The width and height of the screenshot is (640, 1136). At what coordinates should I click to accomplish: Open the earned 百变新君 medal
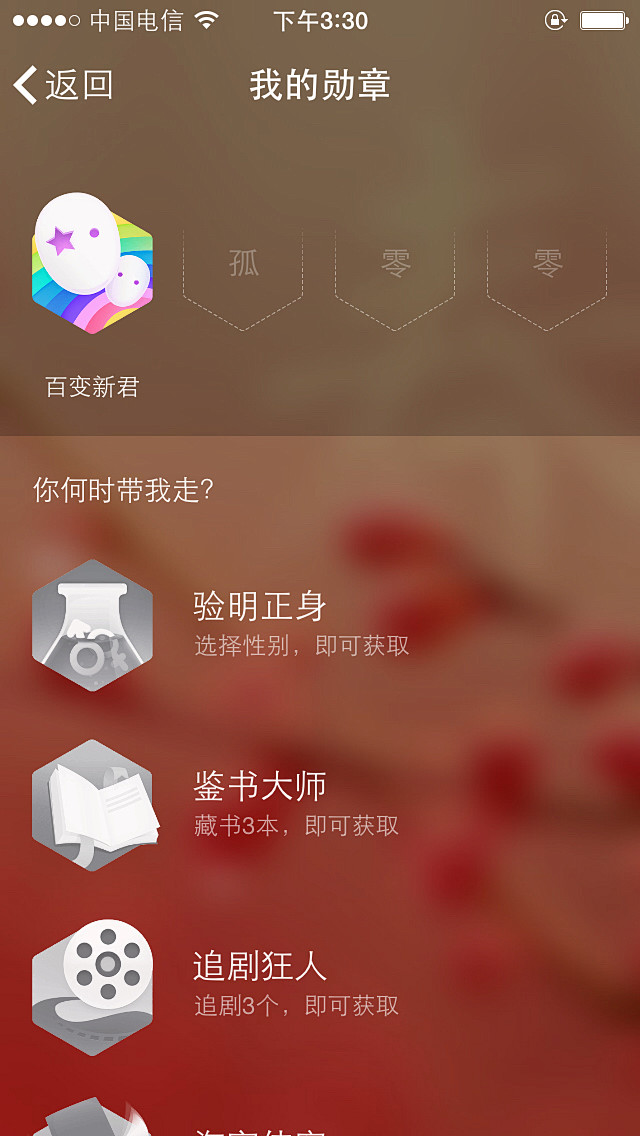click(92, 265)
